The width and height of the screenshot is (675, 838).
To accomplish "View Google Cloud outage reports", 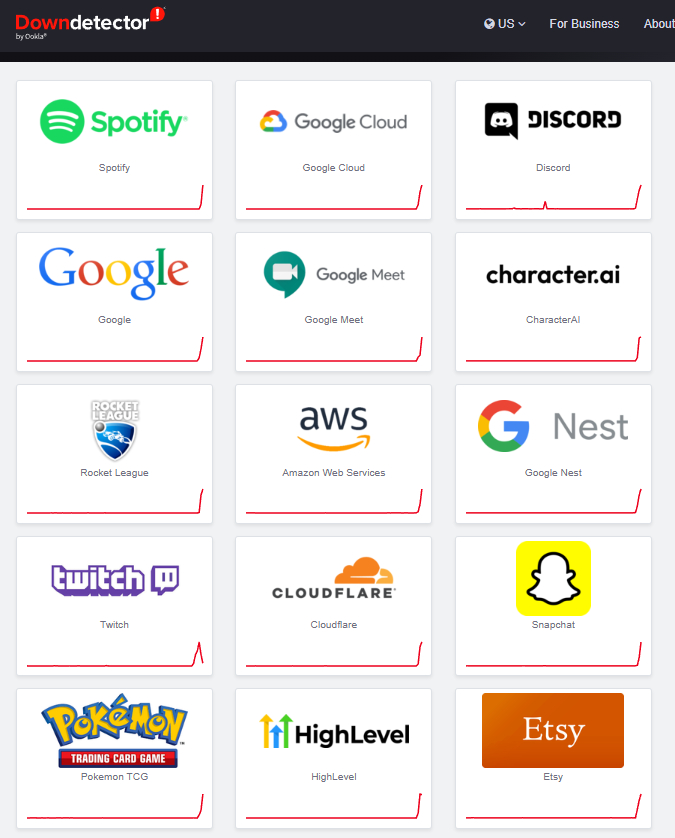I will point(334,149).
